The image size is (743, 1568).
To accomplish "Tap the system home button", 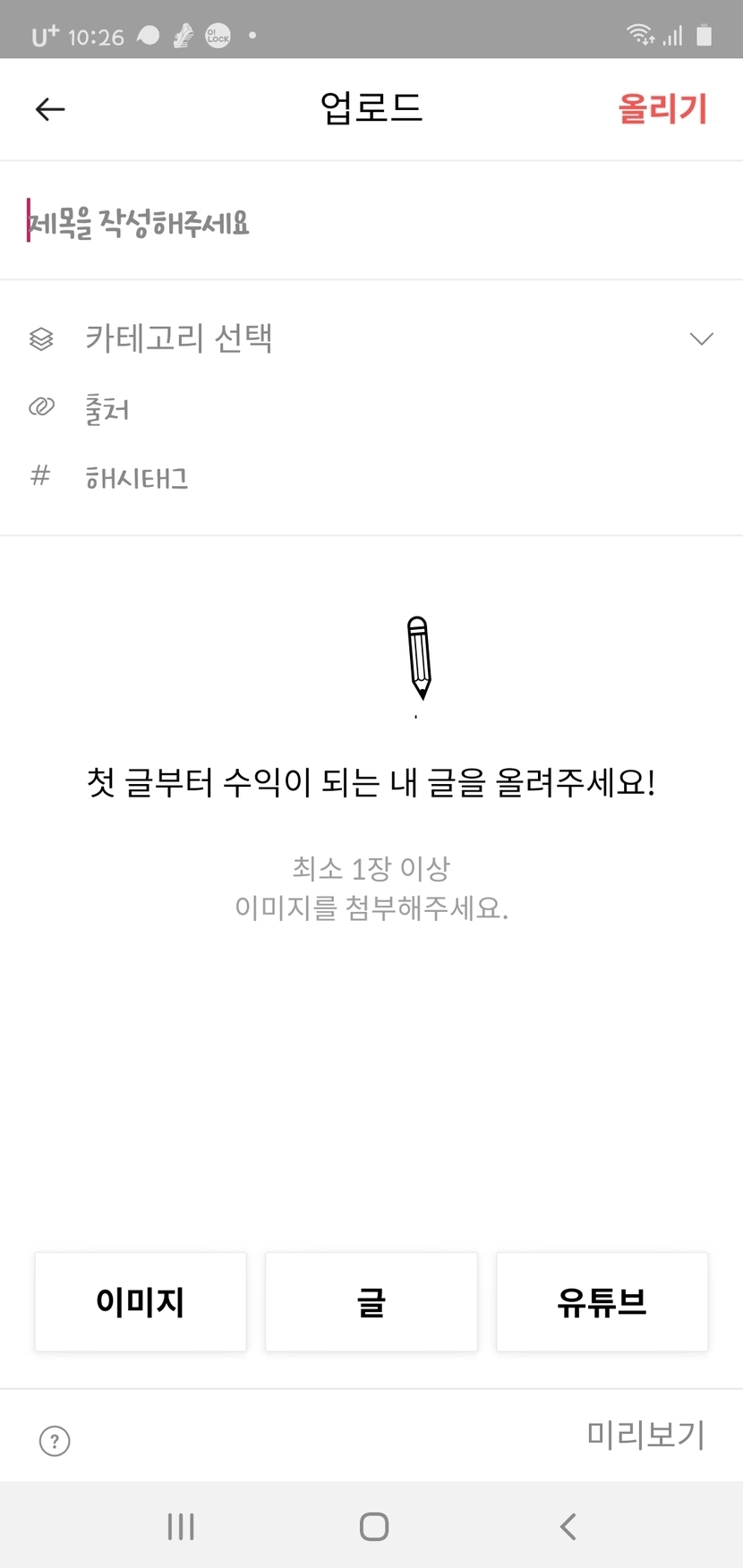I will pyautogui.click(x=373, y=1527).
